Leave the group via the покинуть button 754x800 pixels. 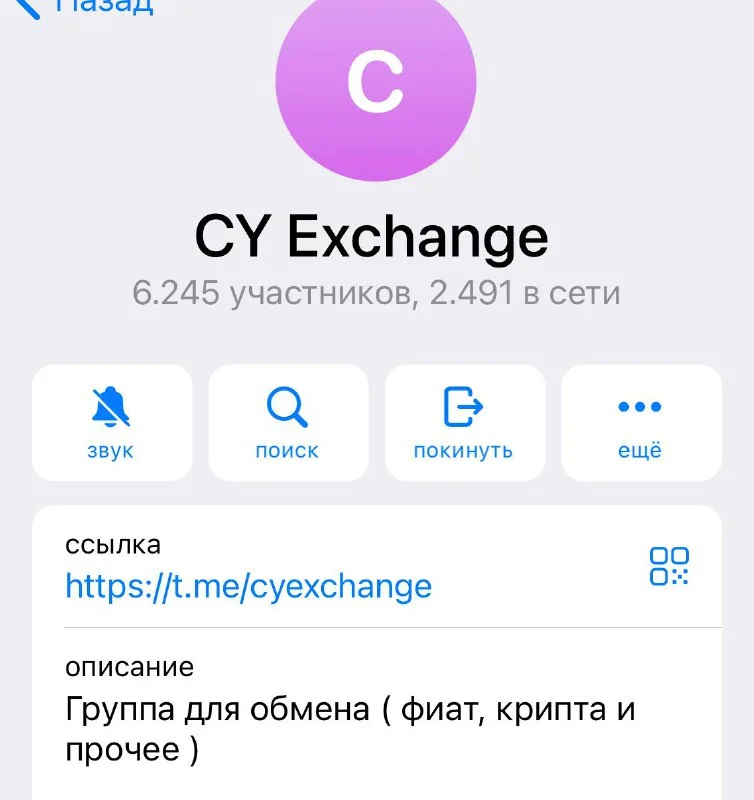point(464,422)
